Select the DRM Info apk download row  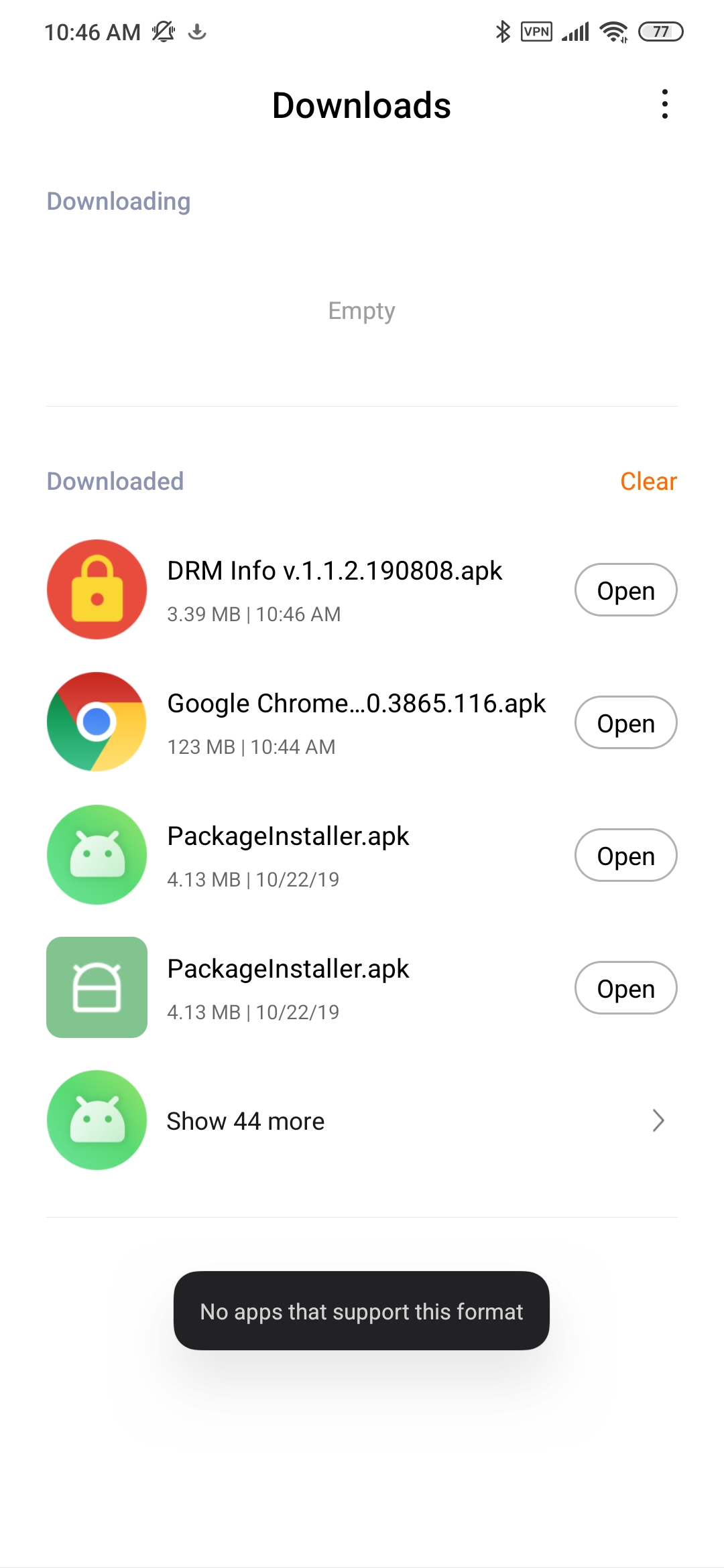[x=335, y=590]
